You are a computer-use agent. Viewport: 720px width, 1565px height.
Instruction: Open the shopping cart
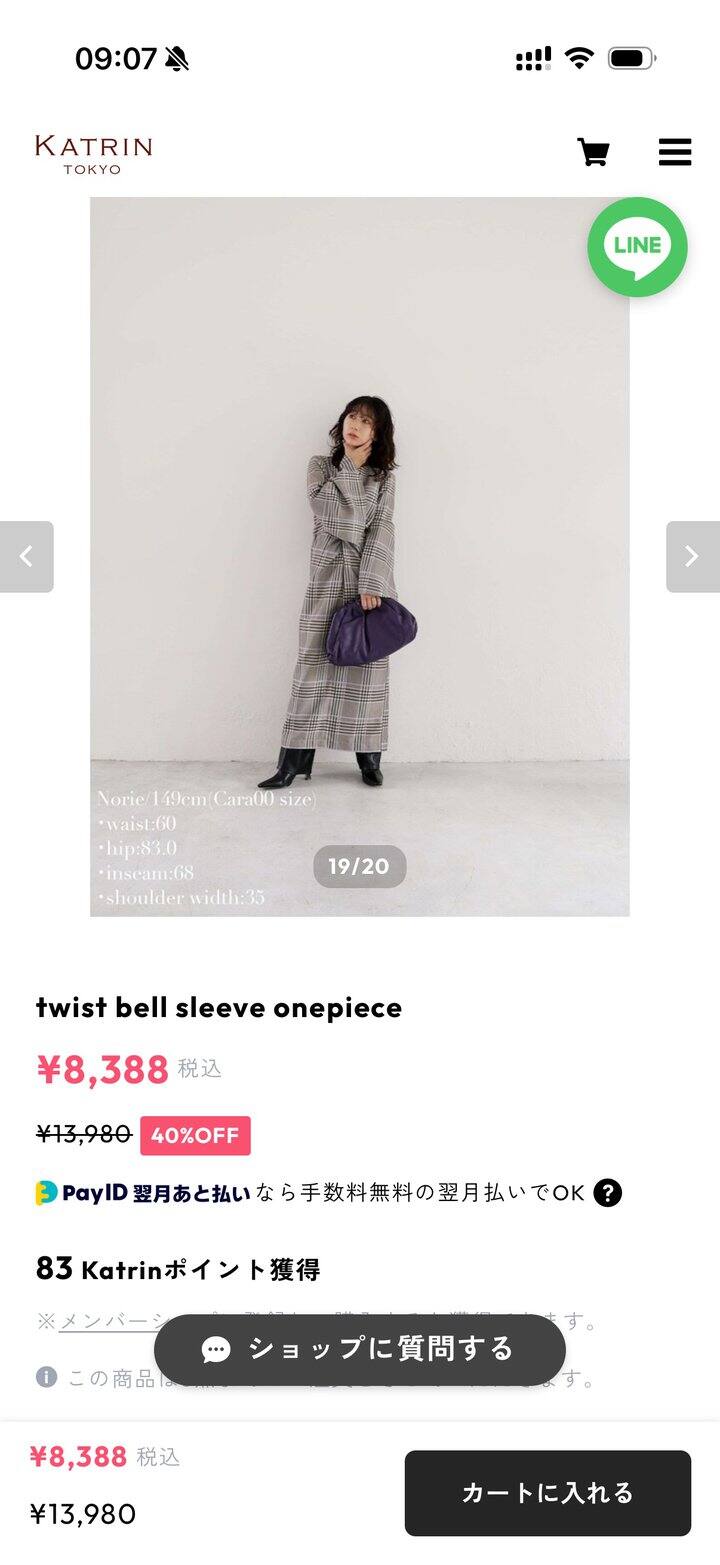593,152
